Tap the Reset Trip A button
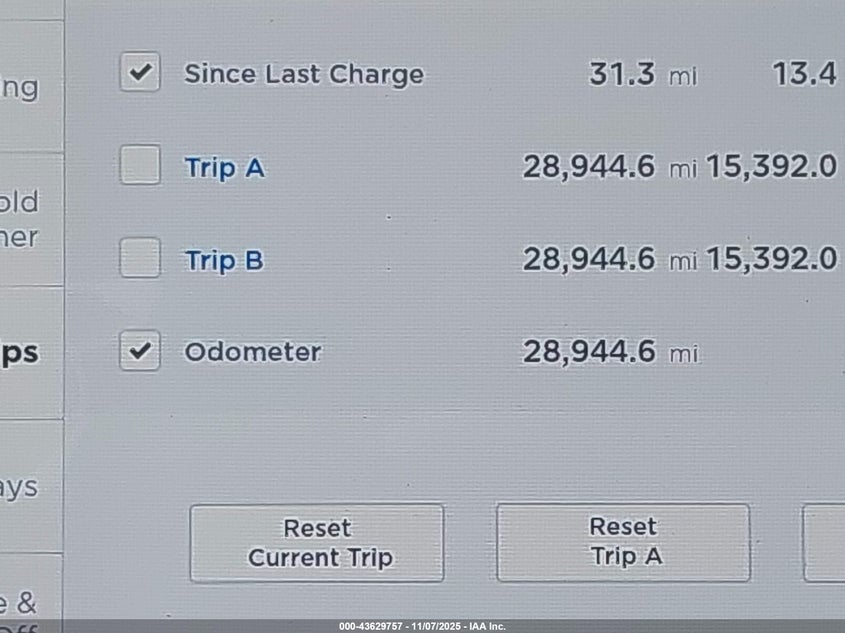The width and height of the screenshot is (845, 633). [x=623, y=542]
